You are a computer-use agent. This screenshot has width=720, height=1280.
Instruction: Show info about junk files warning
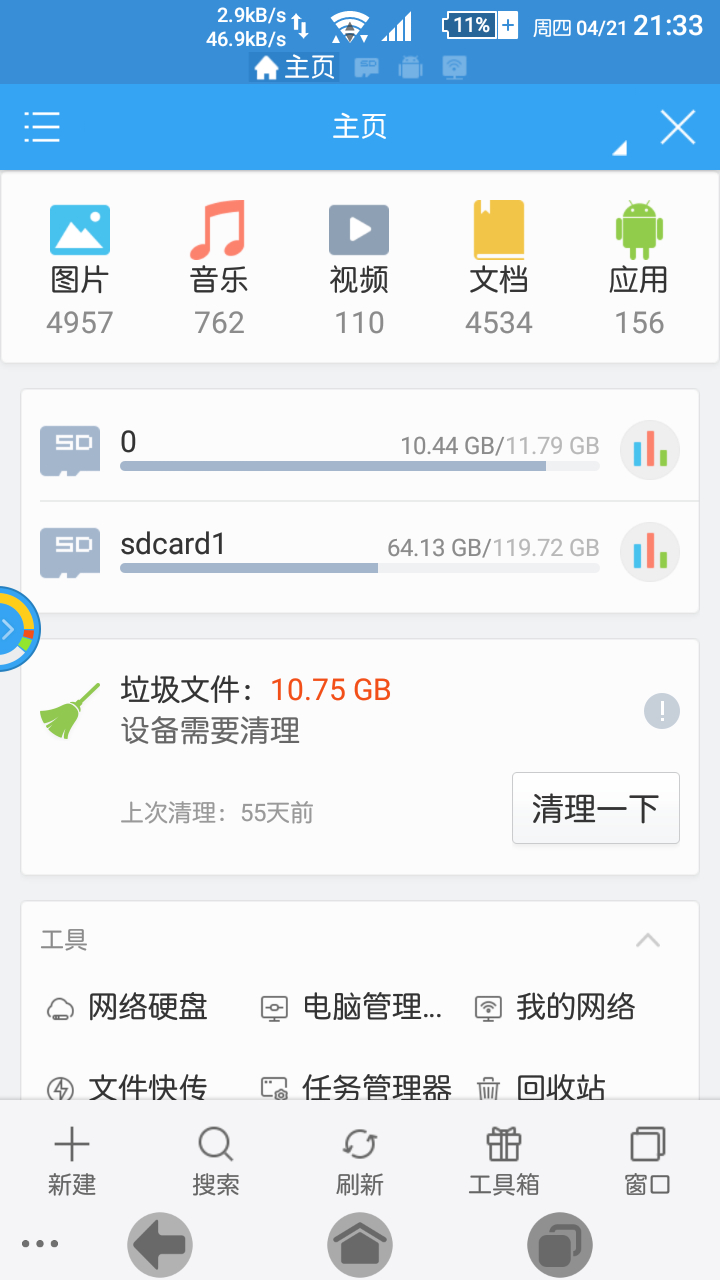point(662,712)
